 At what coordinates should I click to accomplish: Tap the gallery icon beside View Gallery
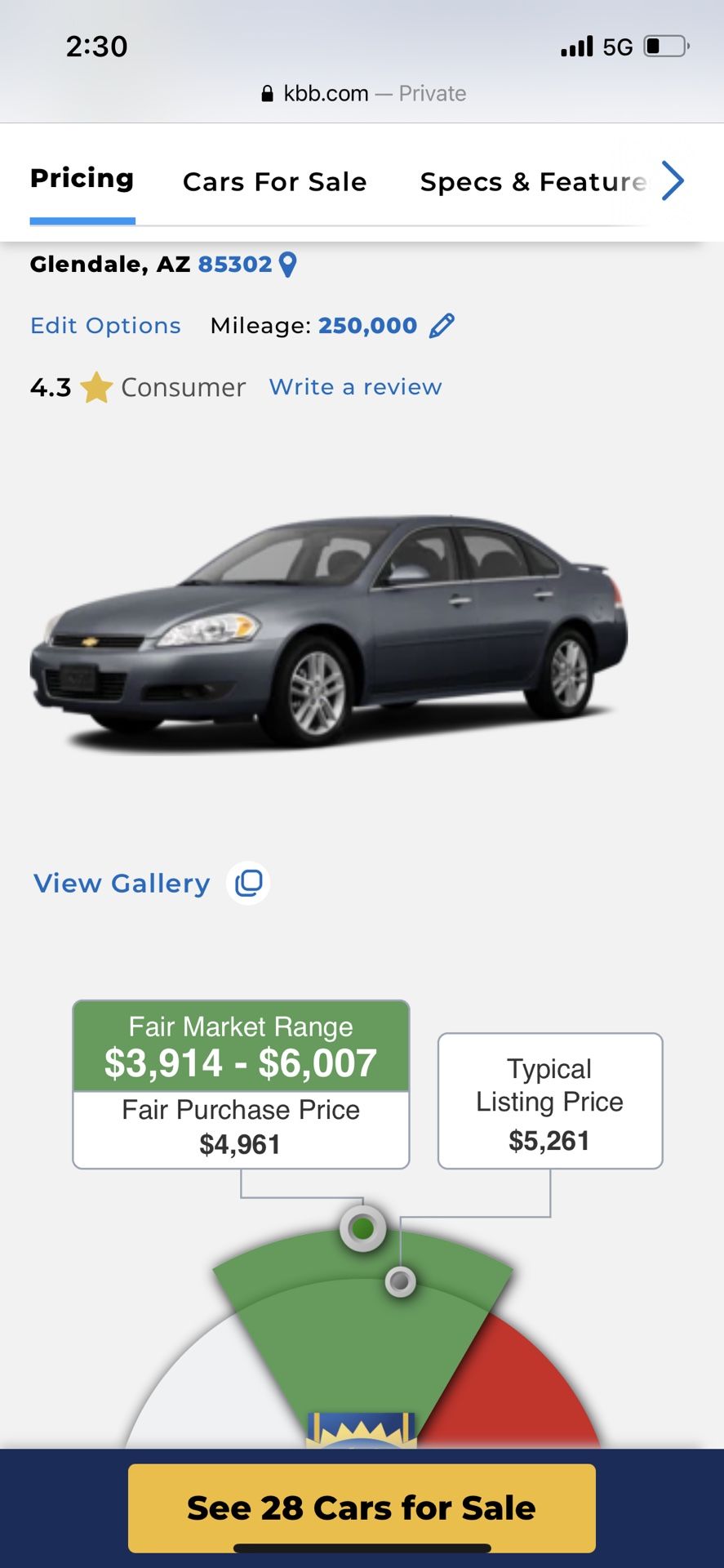pyautogui.click(x=248, y=883)
